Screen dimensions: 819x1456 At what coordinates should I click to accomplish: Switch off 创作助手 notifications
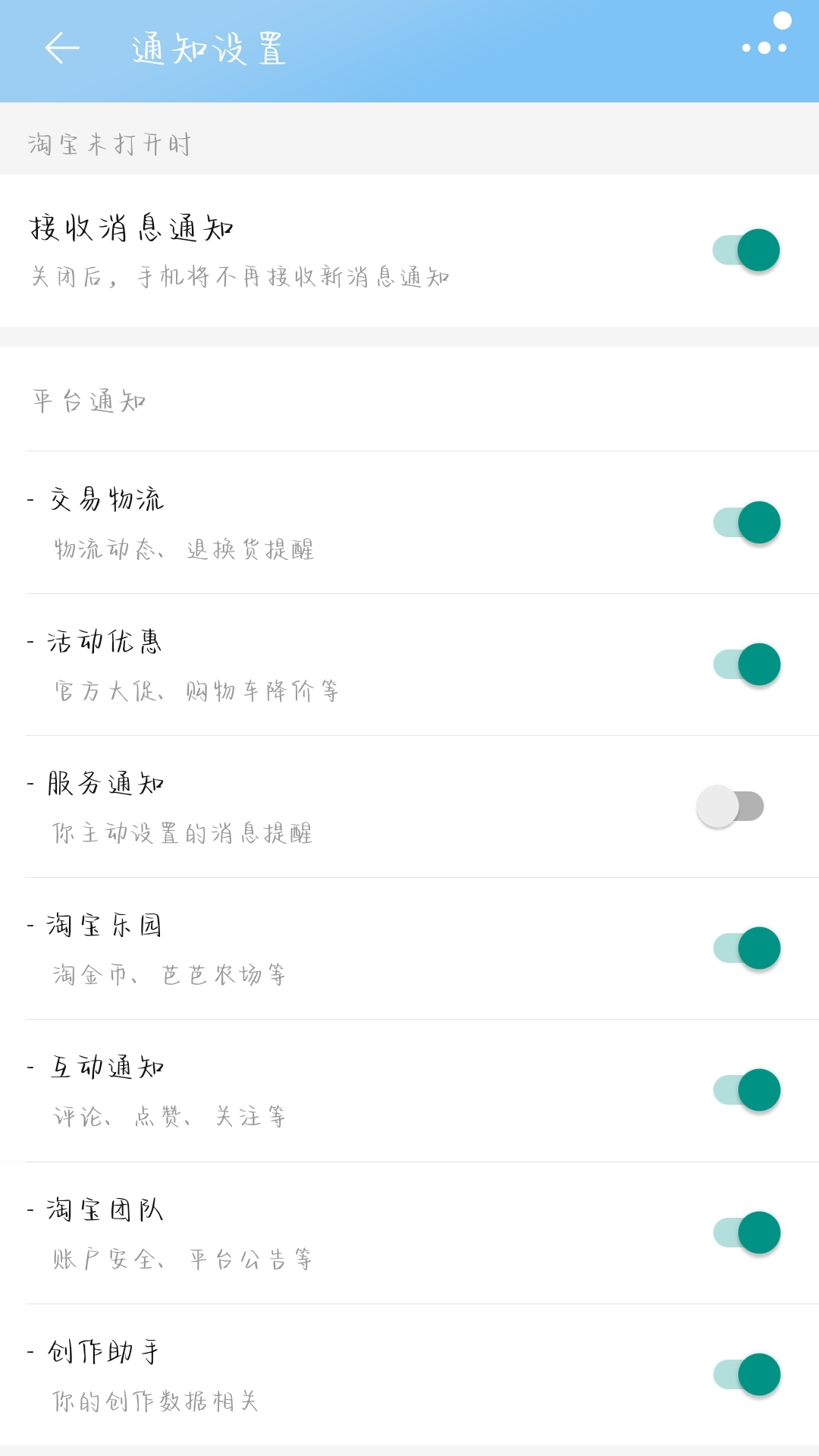(x=747, y=1375)
